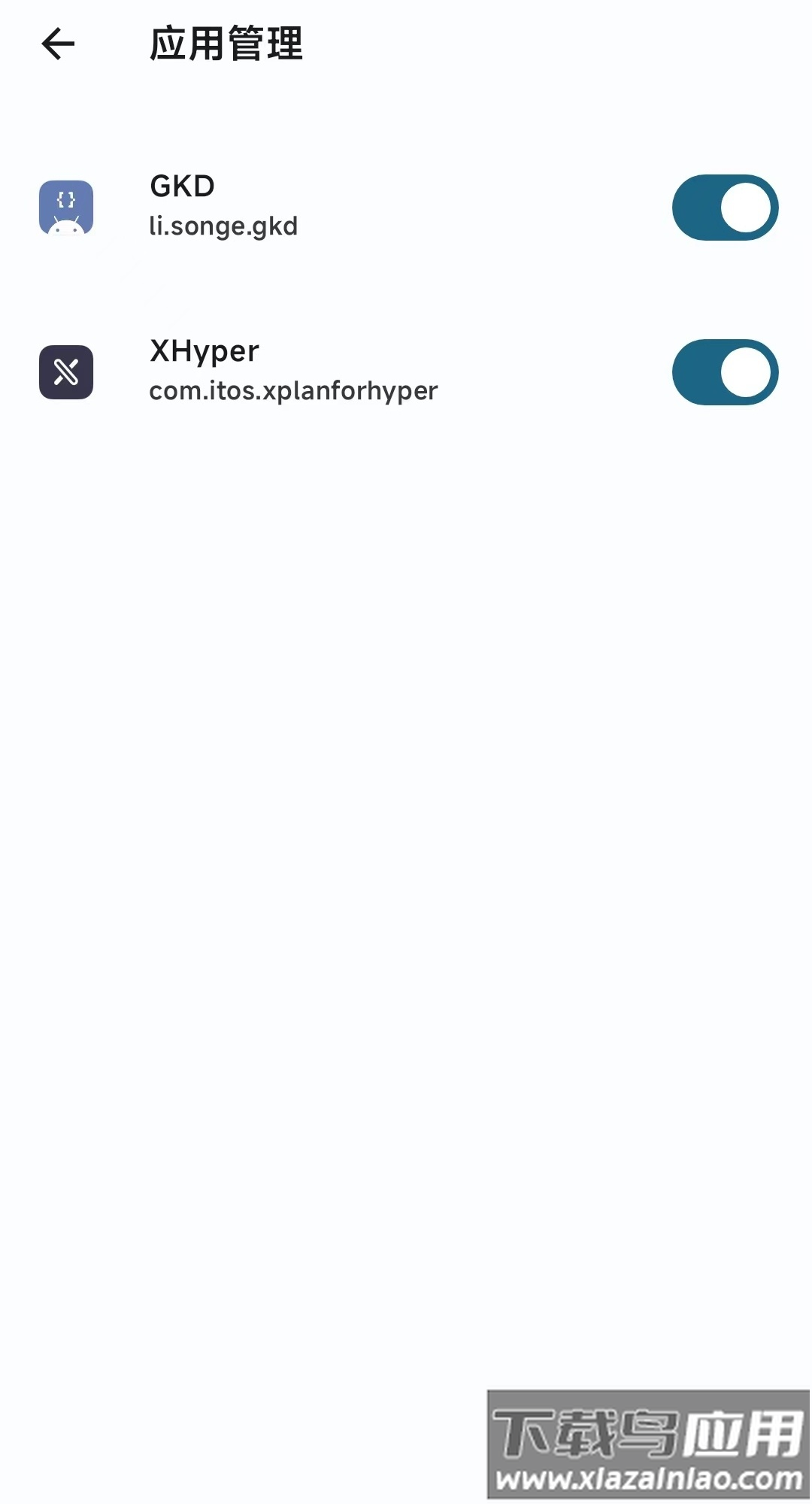Click the GKD app name label
The height and width of the screenshot is (1504, 812).
tap(181, 185)
